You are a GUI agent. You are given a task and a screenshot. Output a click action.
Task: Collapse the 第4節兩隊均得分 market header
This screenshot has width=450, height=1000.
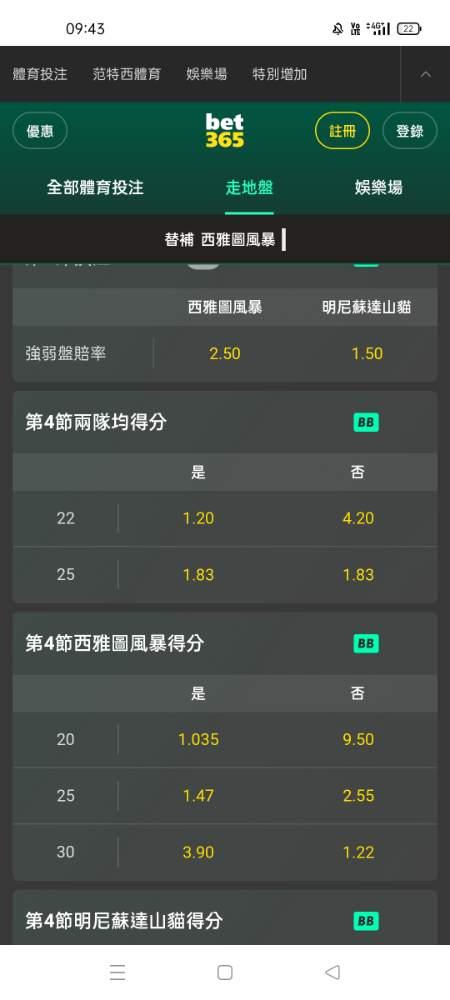(224, 422)
